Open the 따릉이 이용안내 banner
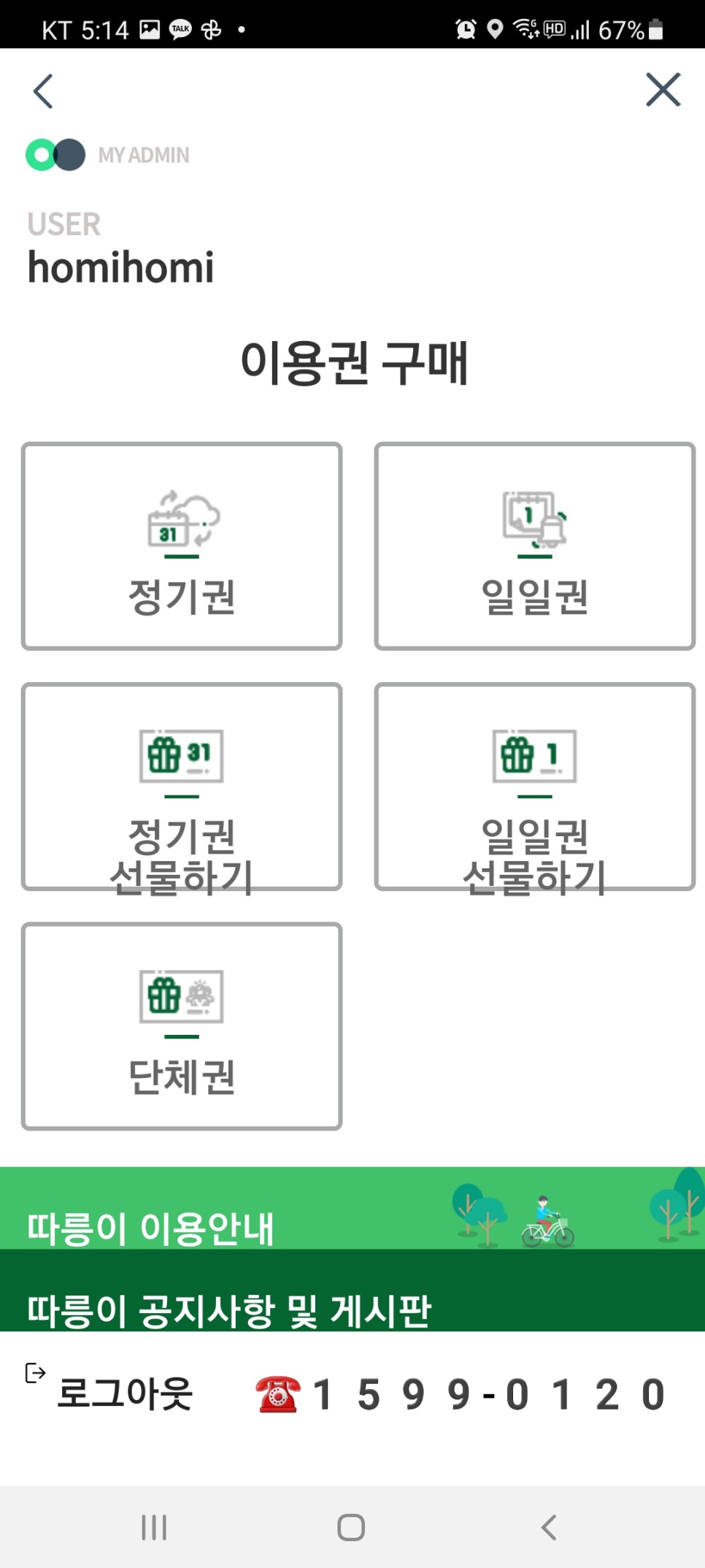 coord(352,1208)
